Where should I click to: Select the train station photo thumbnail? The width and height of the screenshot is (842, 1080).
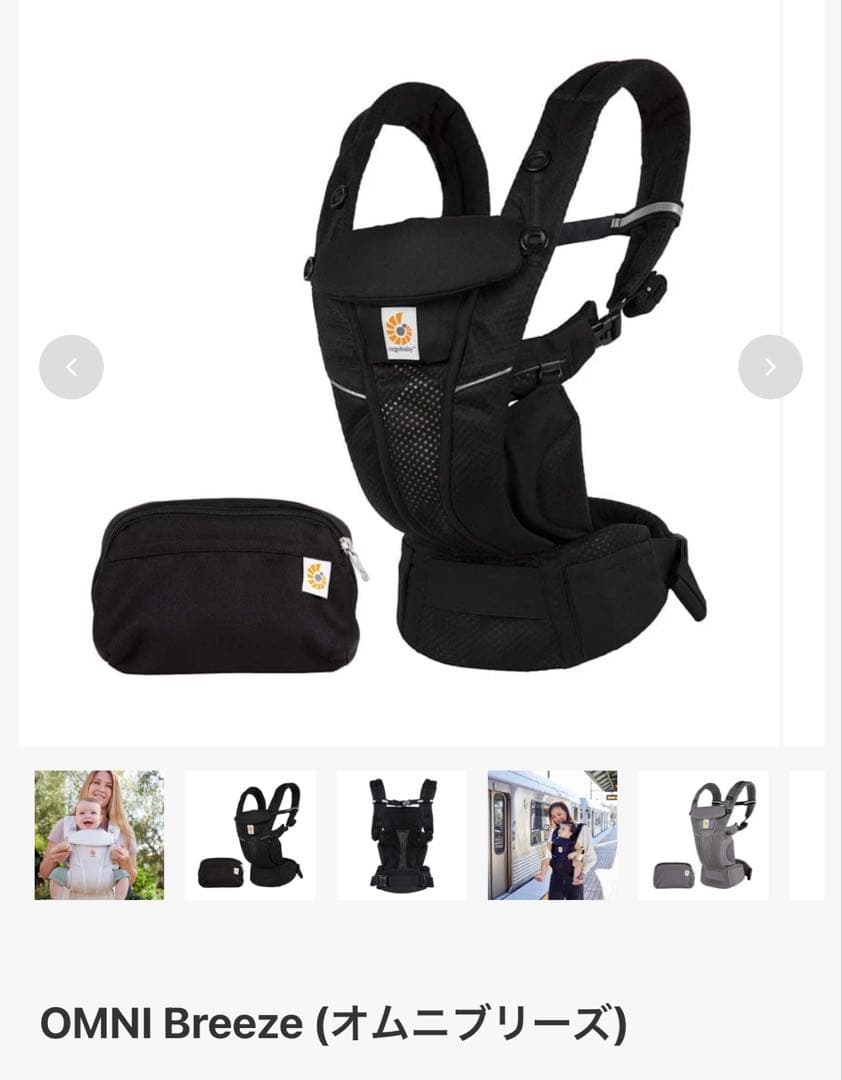pyautogui.click(x=552, y=835)
